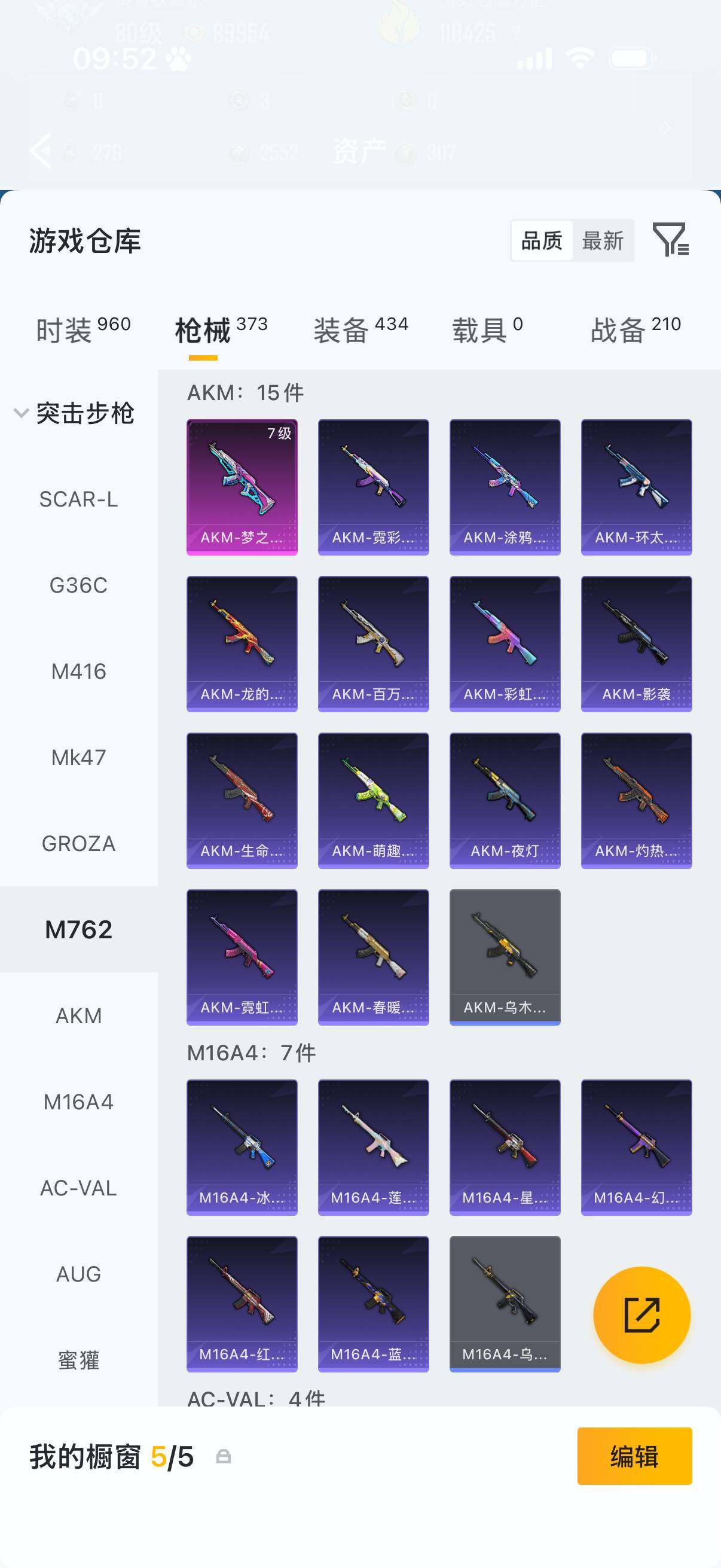This screenshot has height=1568, width=721.
Task: Select AUG in the weapon list
Action: [78, 1274]
